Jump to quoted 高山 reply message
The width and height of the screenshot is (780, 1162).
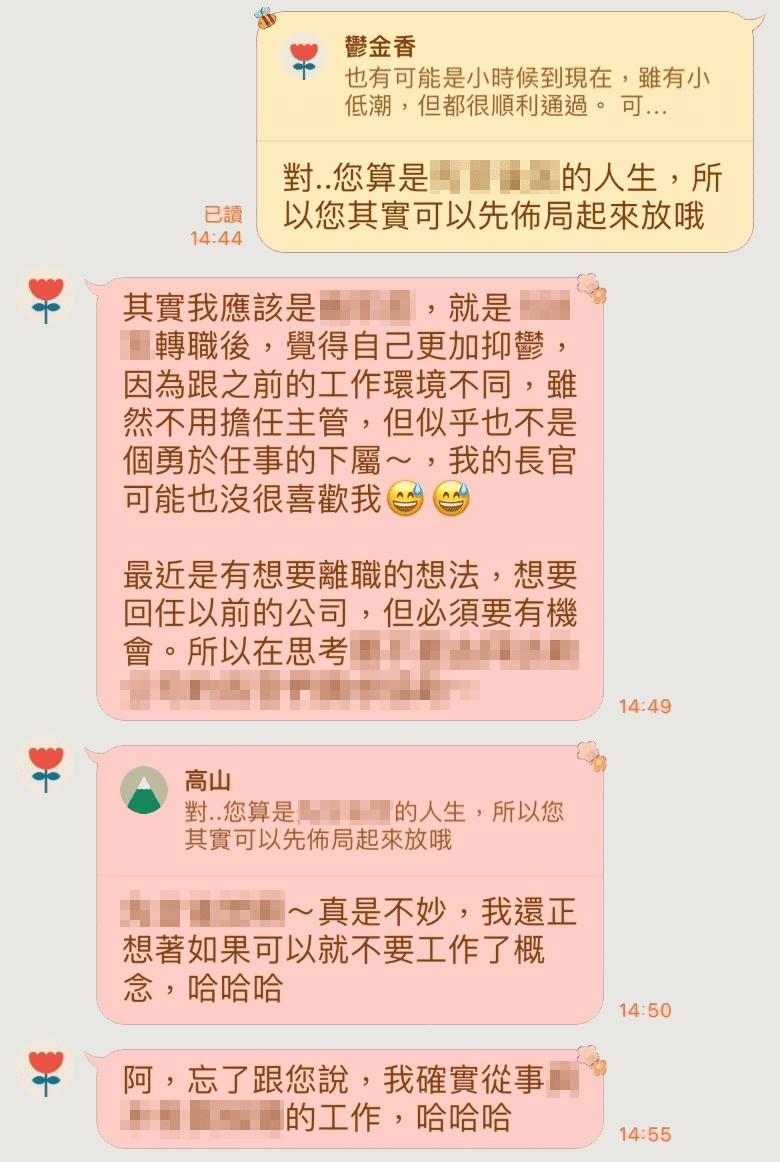(350, 810)
